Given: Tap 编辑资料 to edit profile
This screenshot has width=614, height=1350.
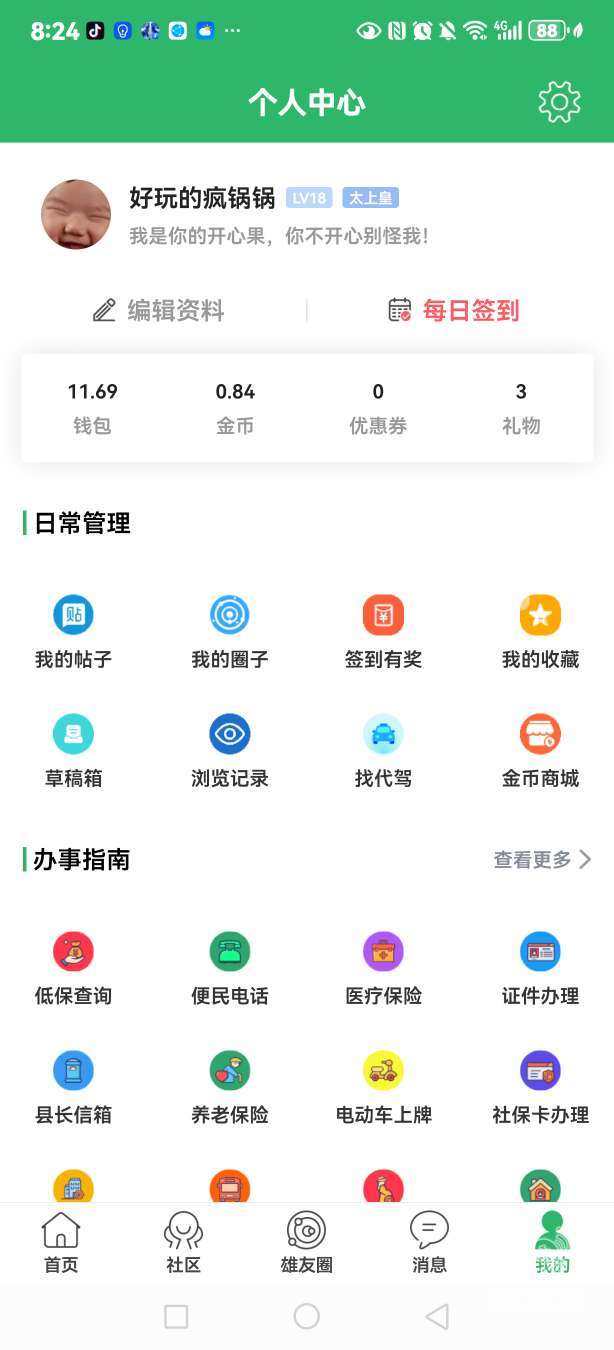Looking at the screenshot, I should tap(159, 311).
